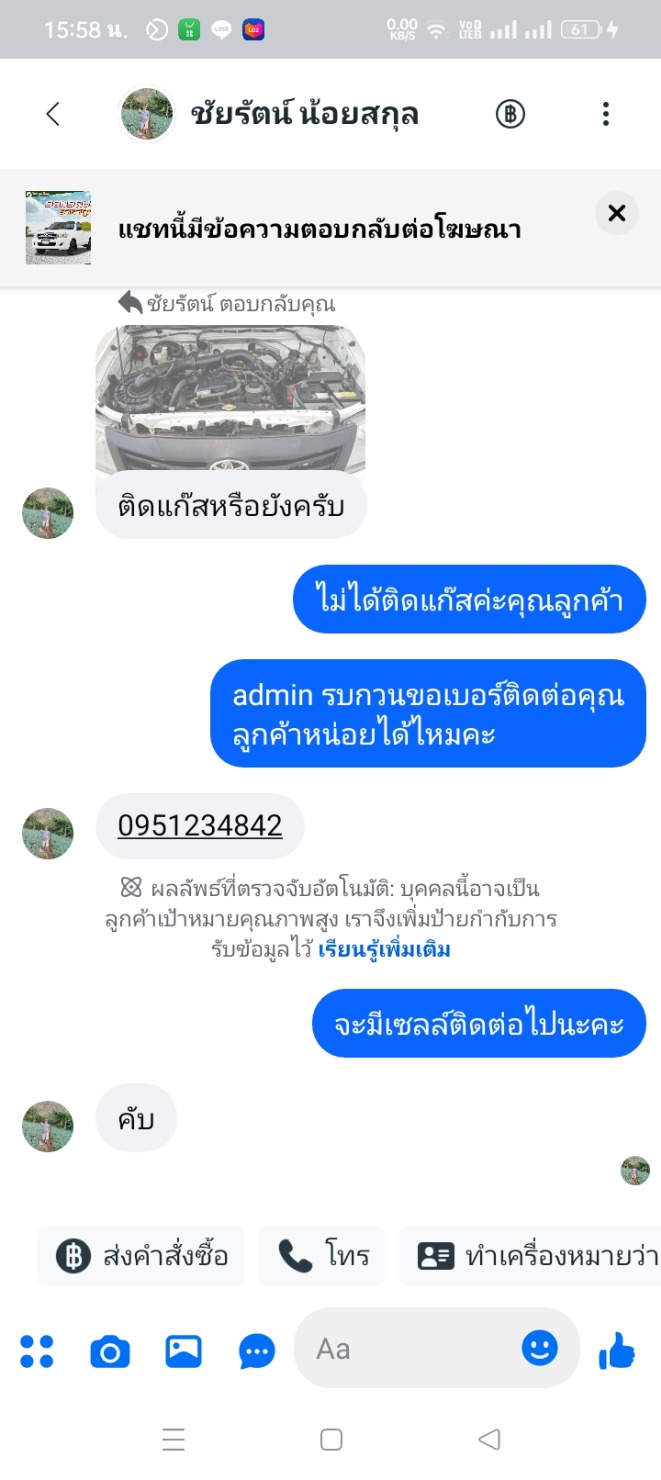Tap the ส่งคำสั่งซื้อ button

click(x=141, y=1256)
